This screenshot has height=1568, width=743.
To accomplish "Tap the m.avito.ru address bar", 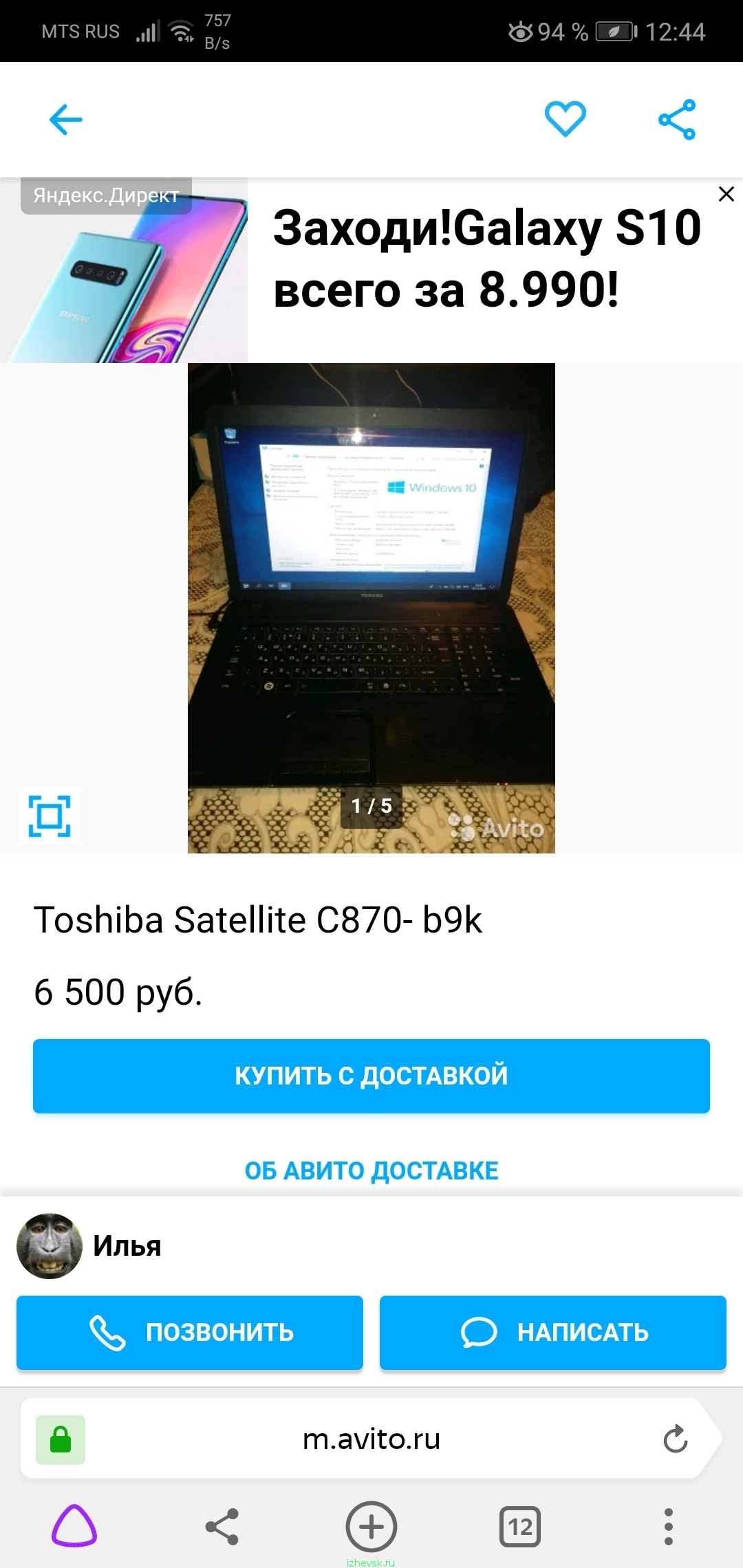I will click(x=371, y=1439).
